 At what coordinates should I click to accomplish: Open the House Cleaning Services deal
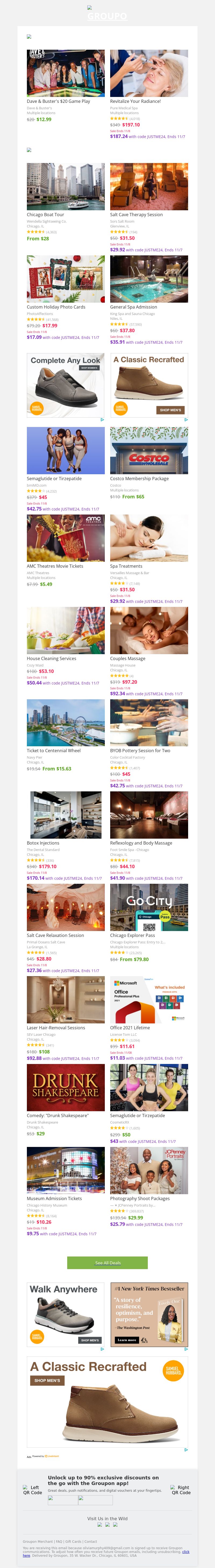pyautogui.click(x=51, y=659)
